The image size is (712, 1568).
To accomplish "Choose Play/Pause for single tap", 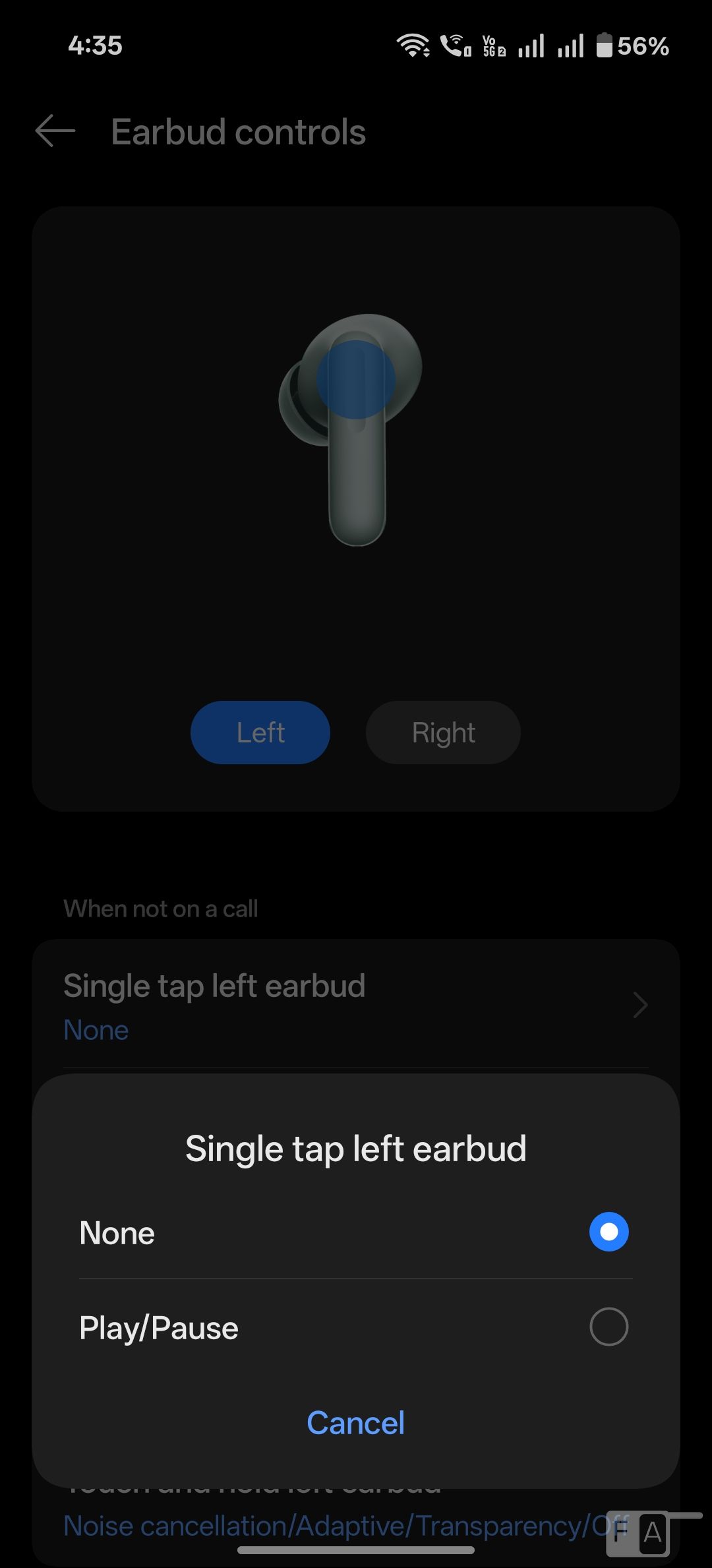I will (608, 1327).
